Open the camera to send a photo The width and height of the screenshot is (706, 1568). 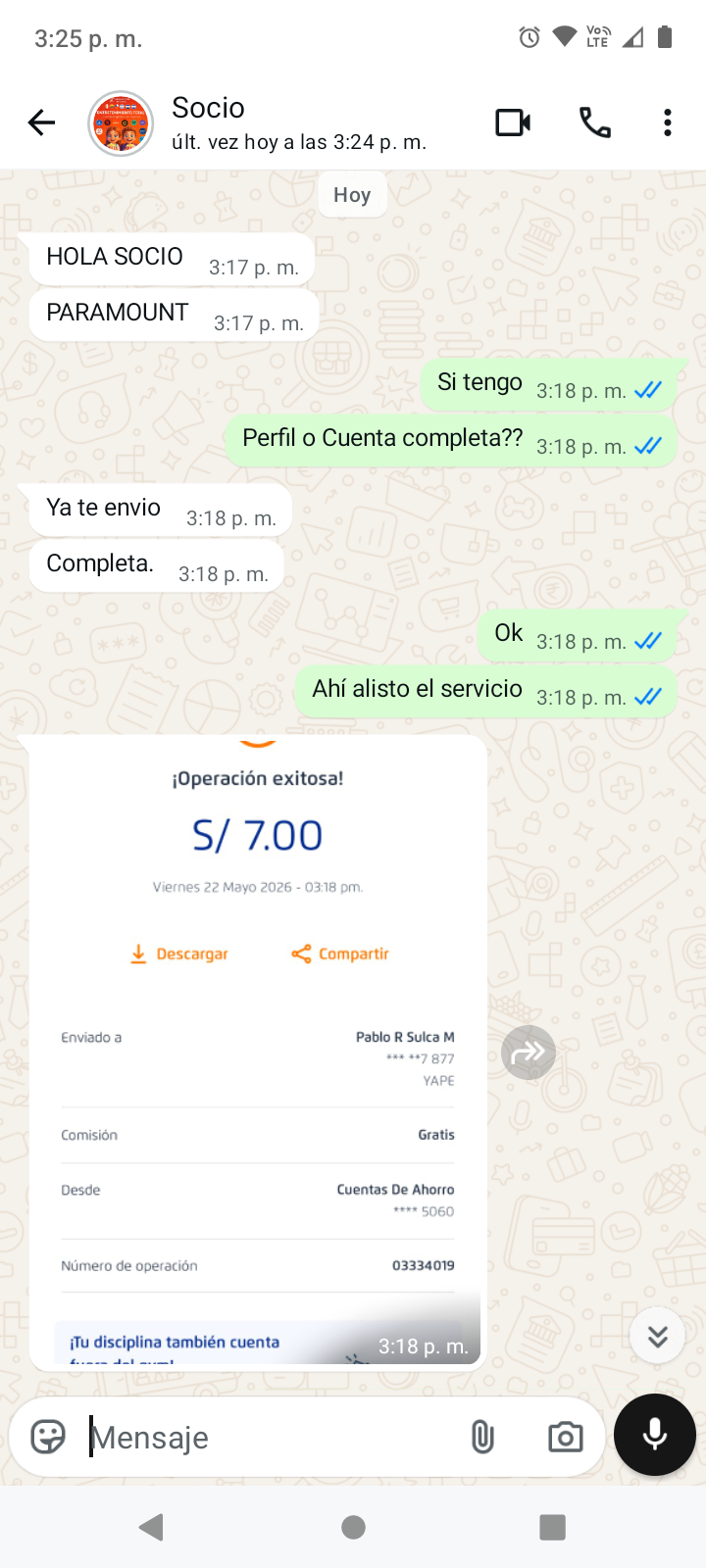(x=565, y=1437)
